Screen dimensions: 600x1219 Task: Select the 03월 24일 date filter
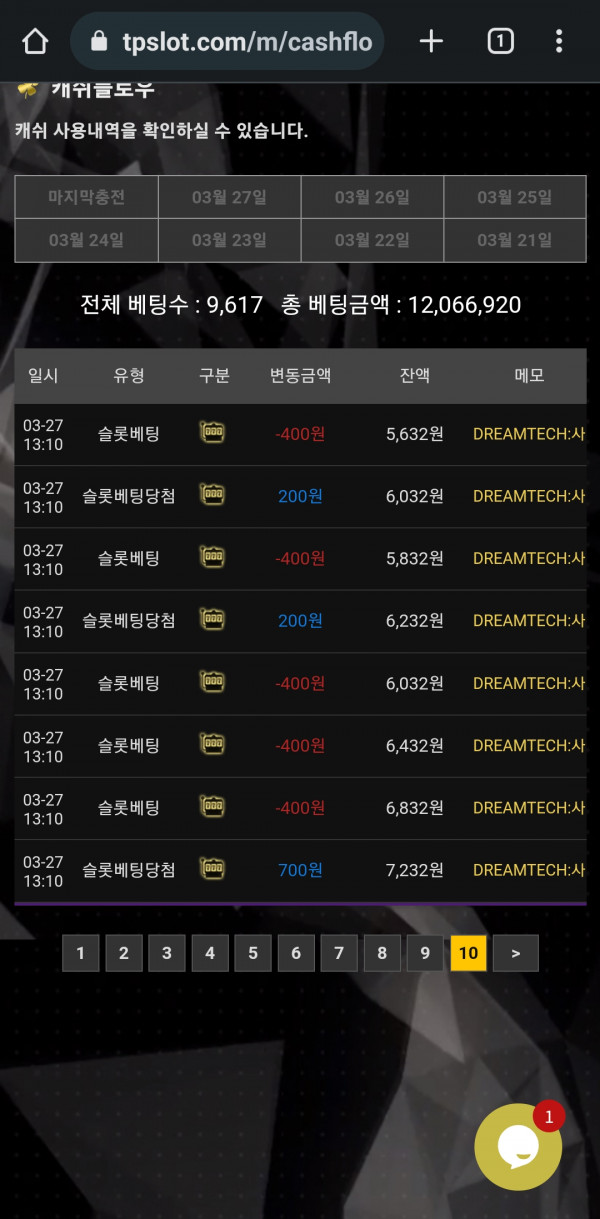87,240
